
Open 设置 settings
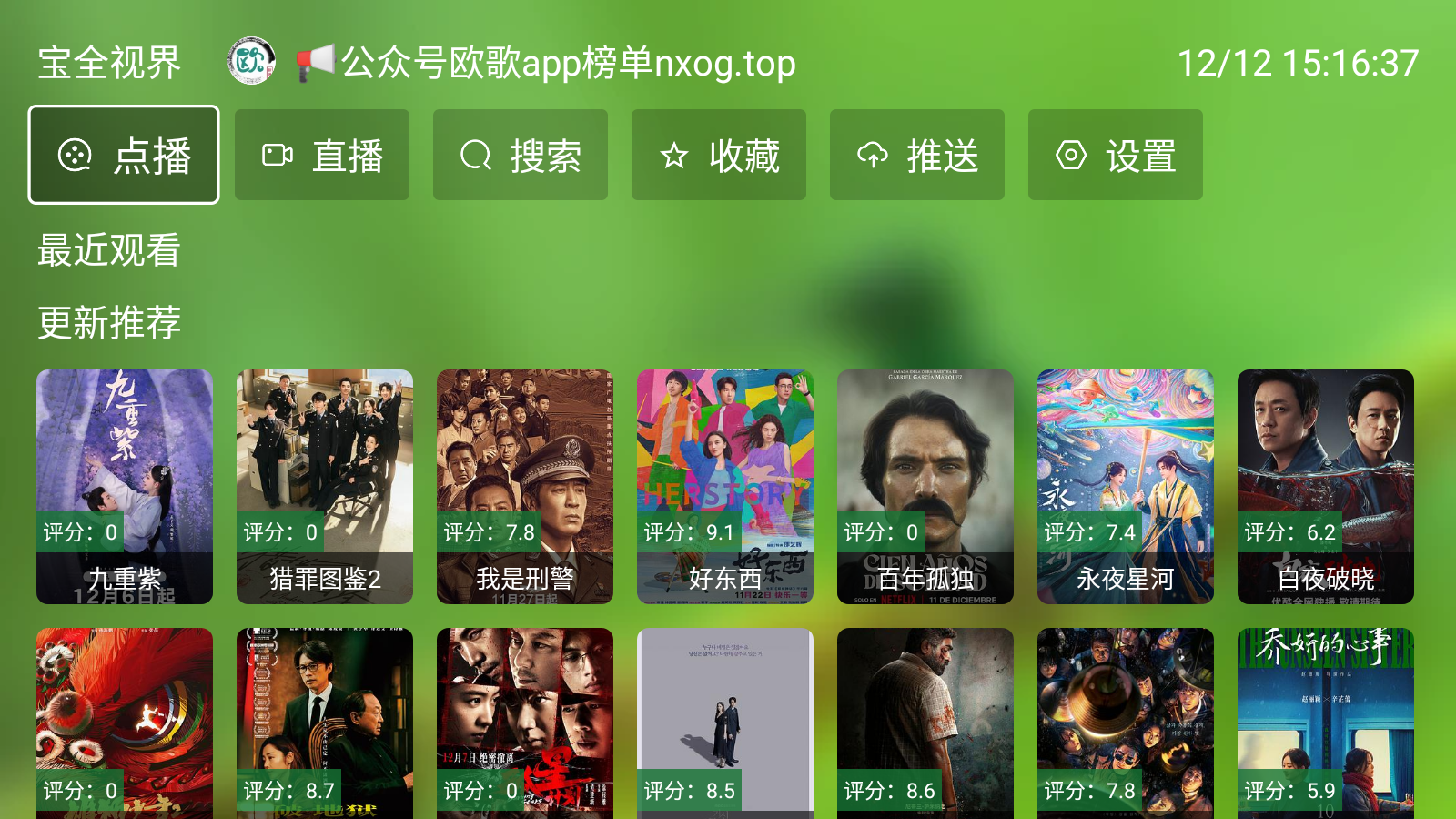(1116, 155)
